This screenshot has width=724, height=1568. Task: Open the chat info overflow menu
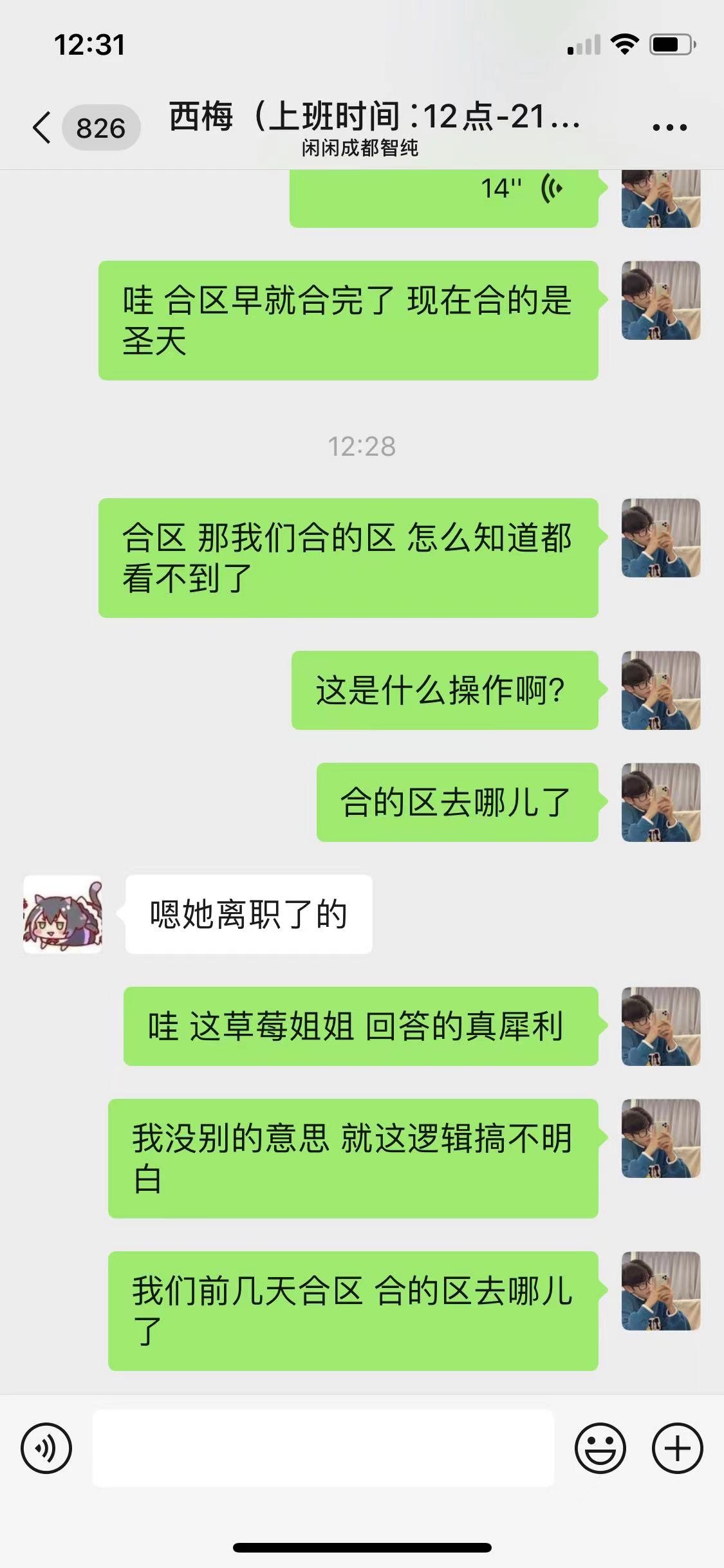[x=669, y=127]
